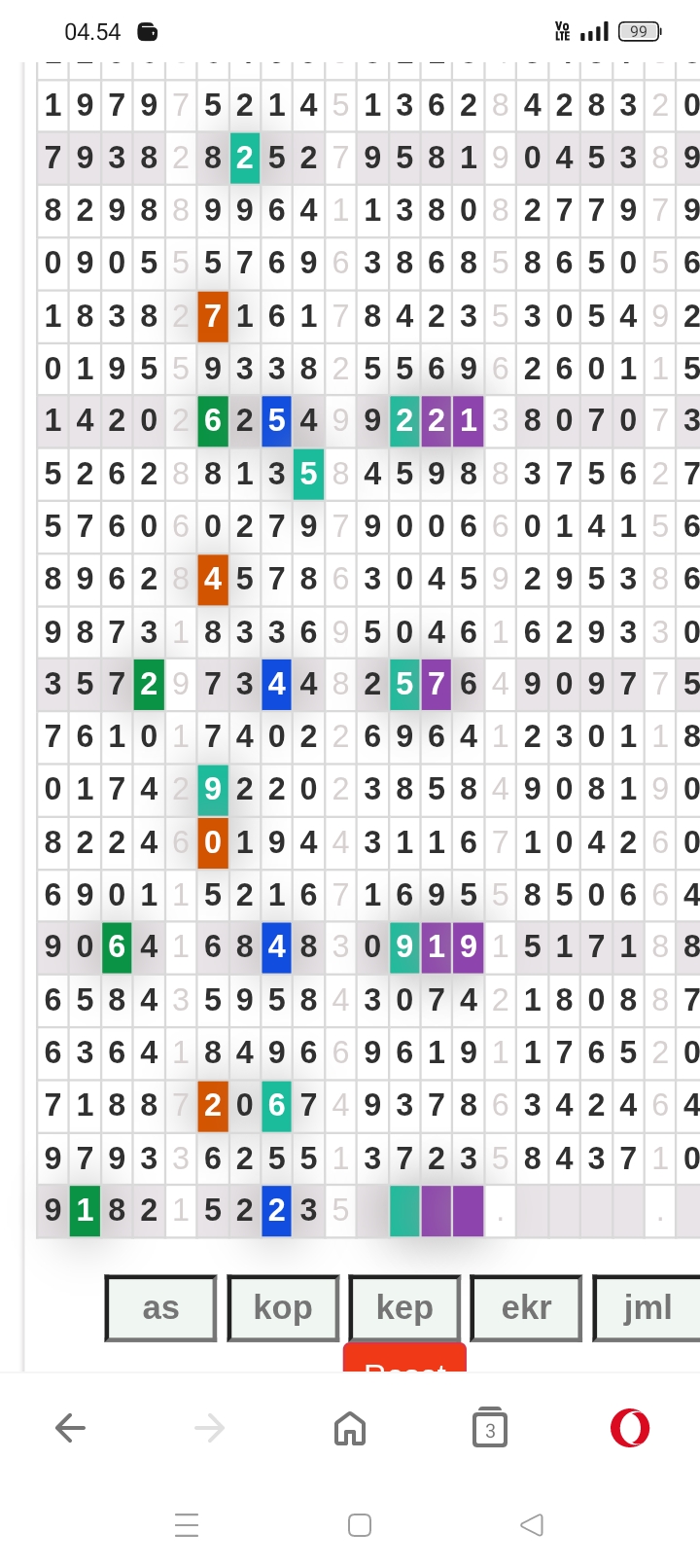Screen dimensions: 700x1568
Task: Choose the "kep" button
Action: (404, 1308)
